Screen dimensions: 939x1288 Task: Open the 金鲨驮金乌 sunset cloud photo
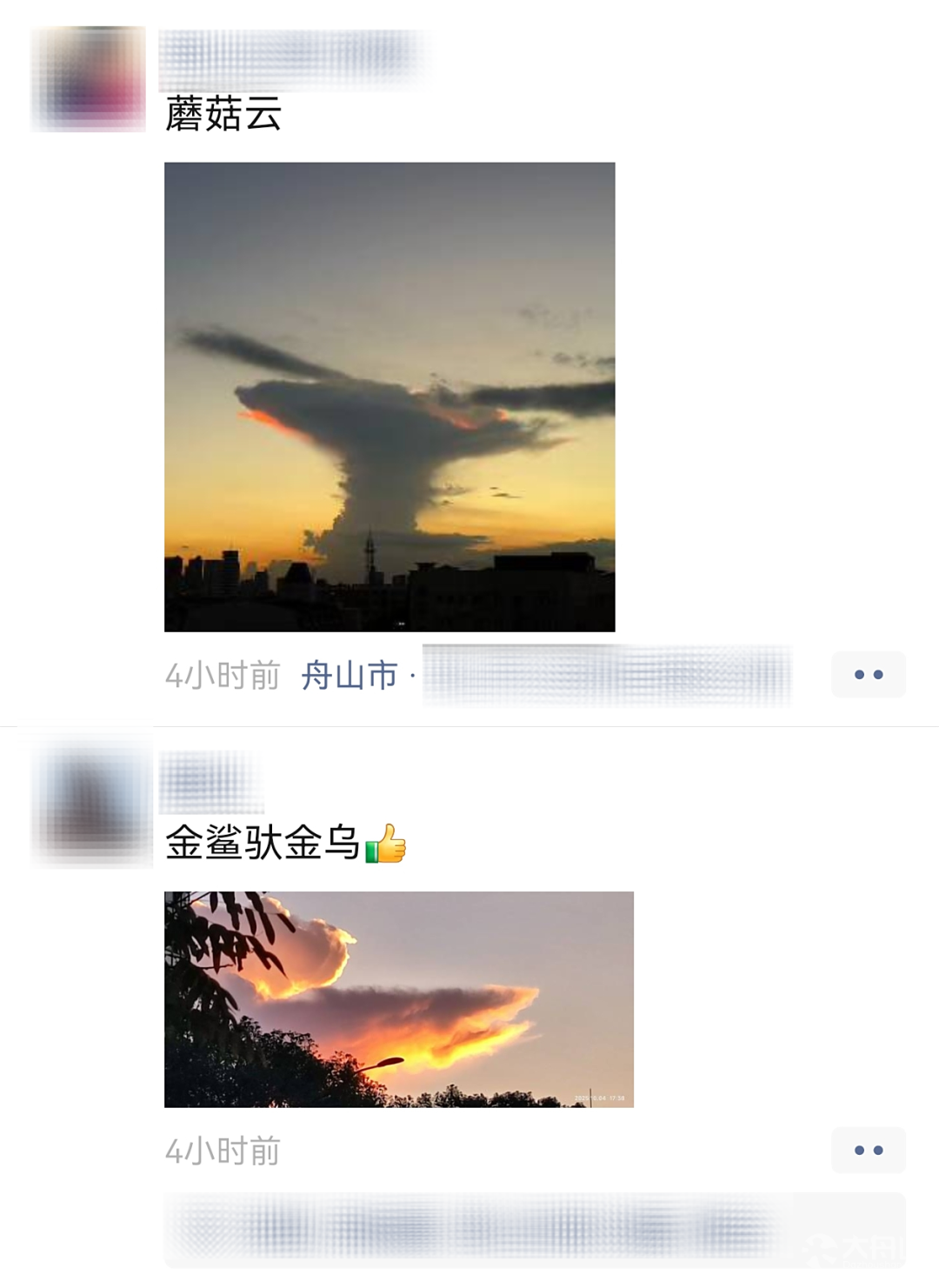point(399,999)
